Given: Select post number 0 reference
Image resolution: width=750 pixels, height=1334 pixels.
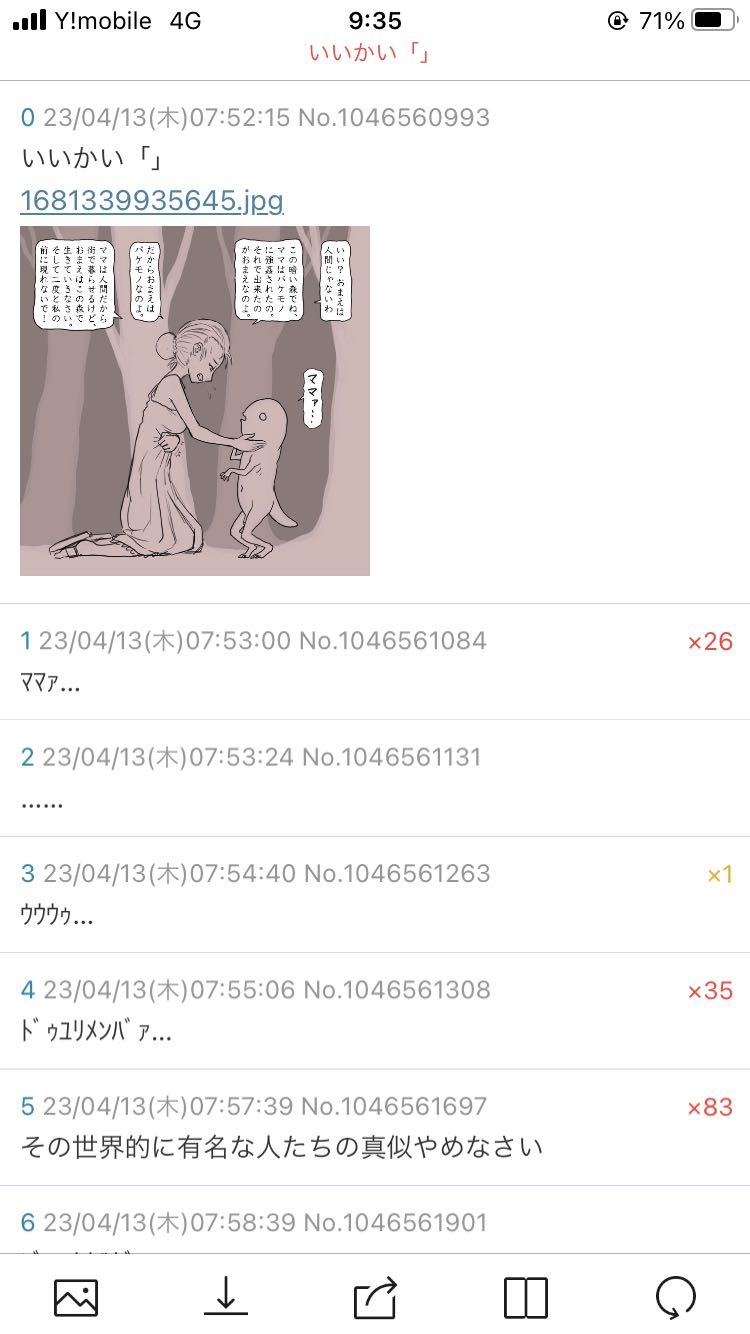Looking at the screenshot, I should (x=28, y=117).
